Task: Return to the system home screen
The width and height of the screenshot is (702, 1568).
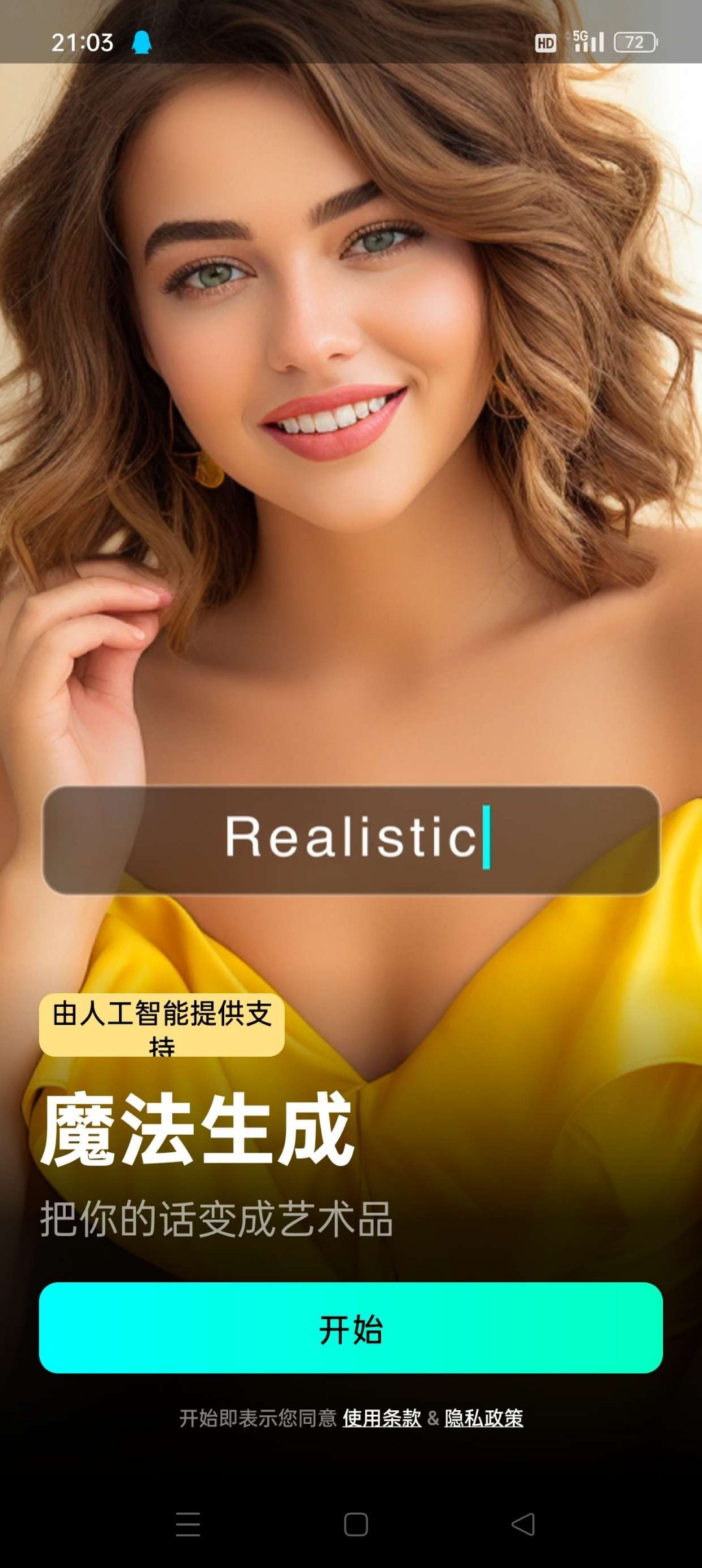Action: tap(356, 1524)
